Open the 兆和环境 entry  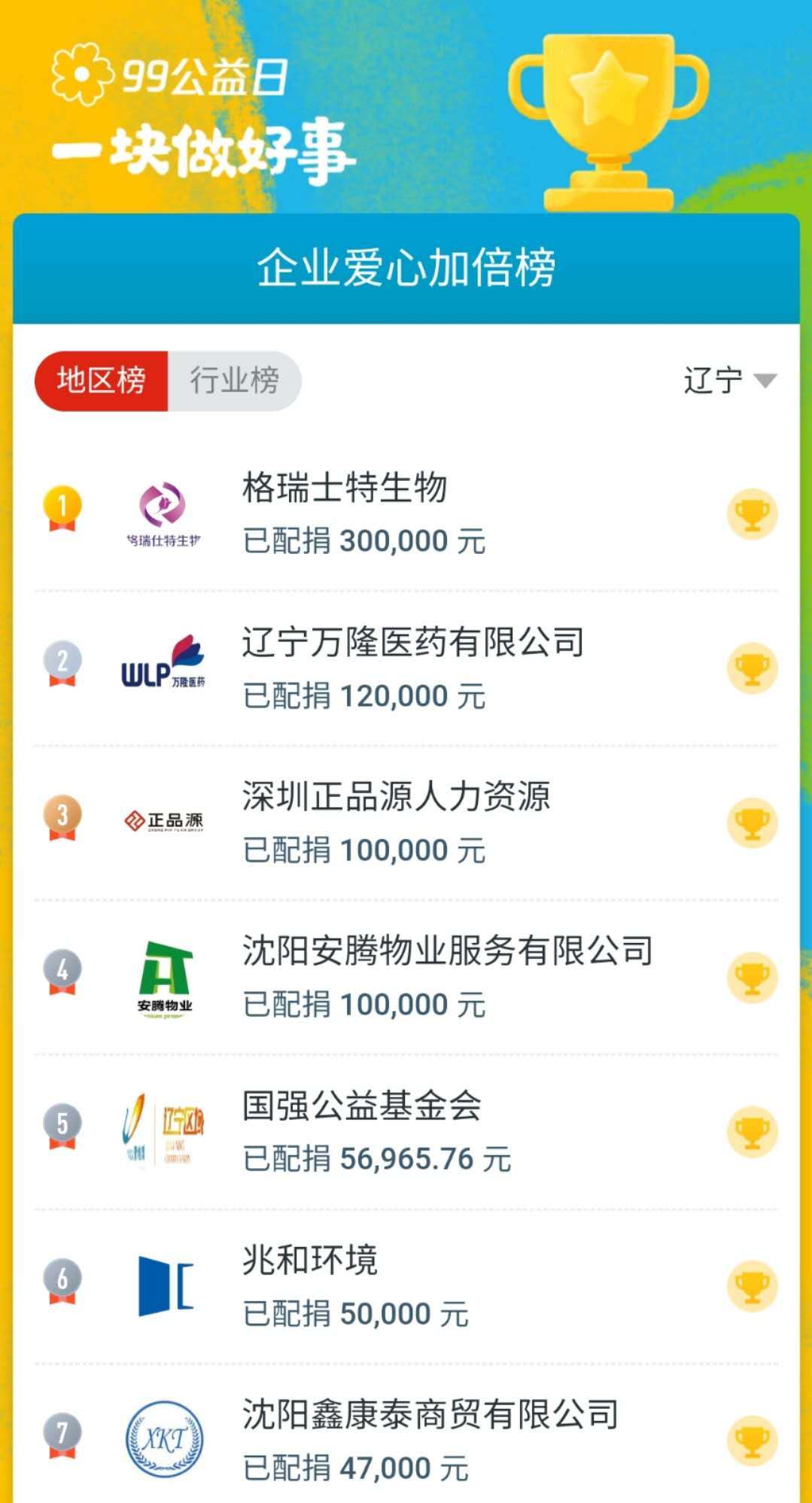pyautogui.click(x=406, y=1286)
